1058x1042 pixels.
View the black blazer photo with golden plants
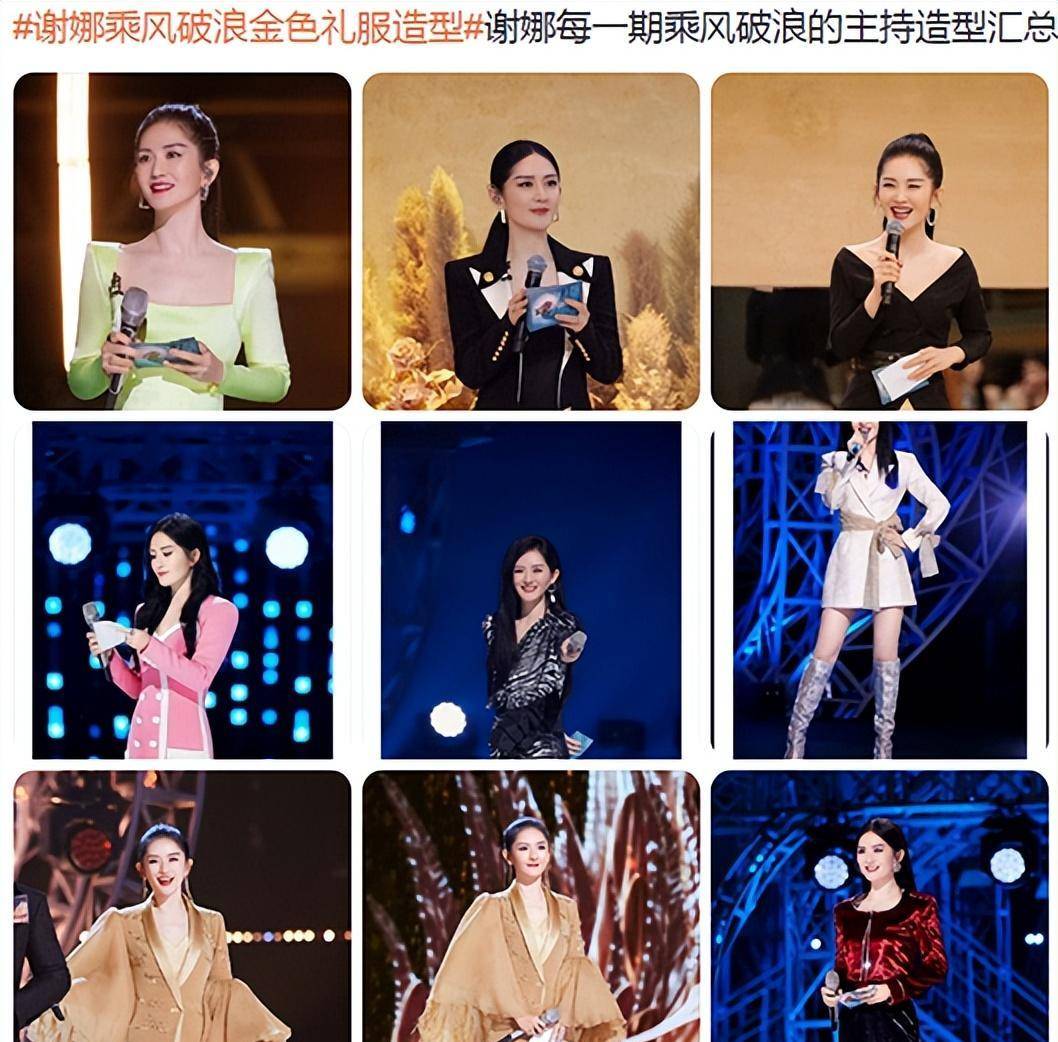531,241
